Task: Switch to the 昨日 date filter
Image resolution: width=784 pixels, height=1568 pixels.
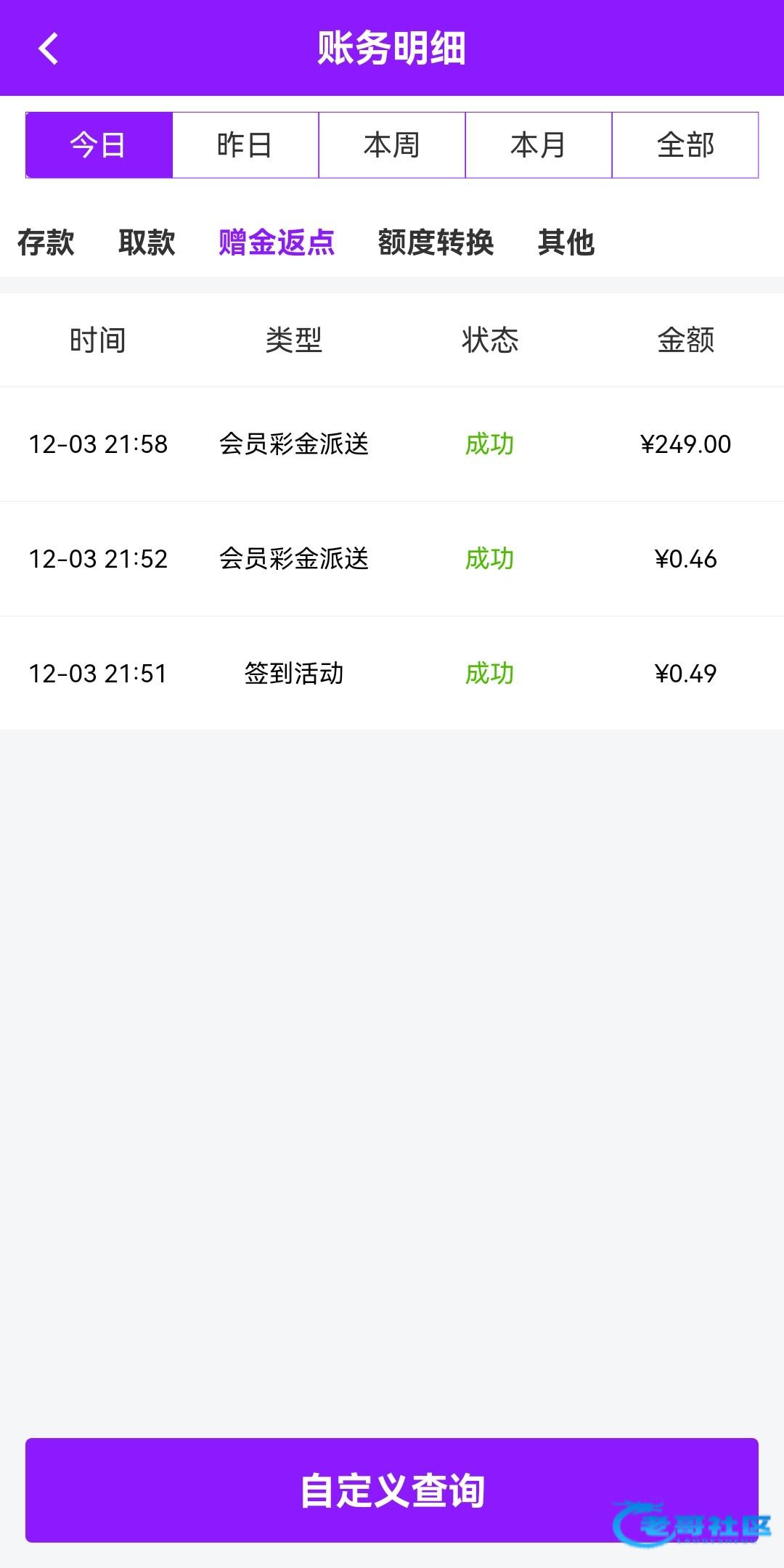Action: [x=245, y=145]
